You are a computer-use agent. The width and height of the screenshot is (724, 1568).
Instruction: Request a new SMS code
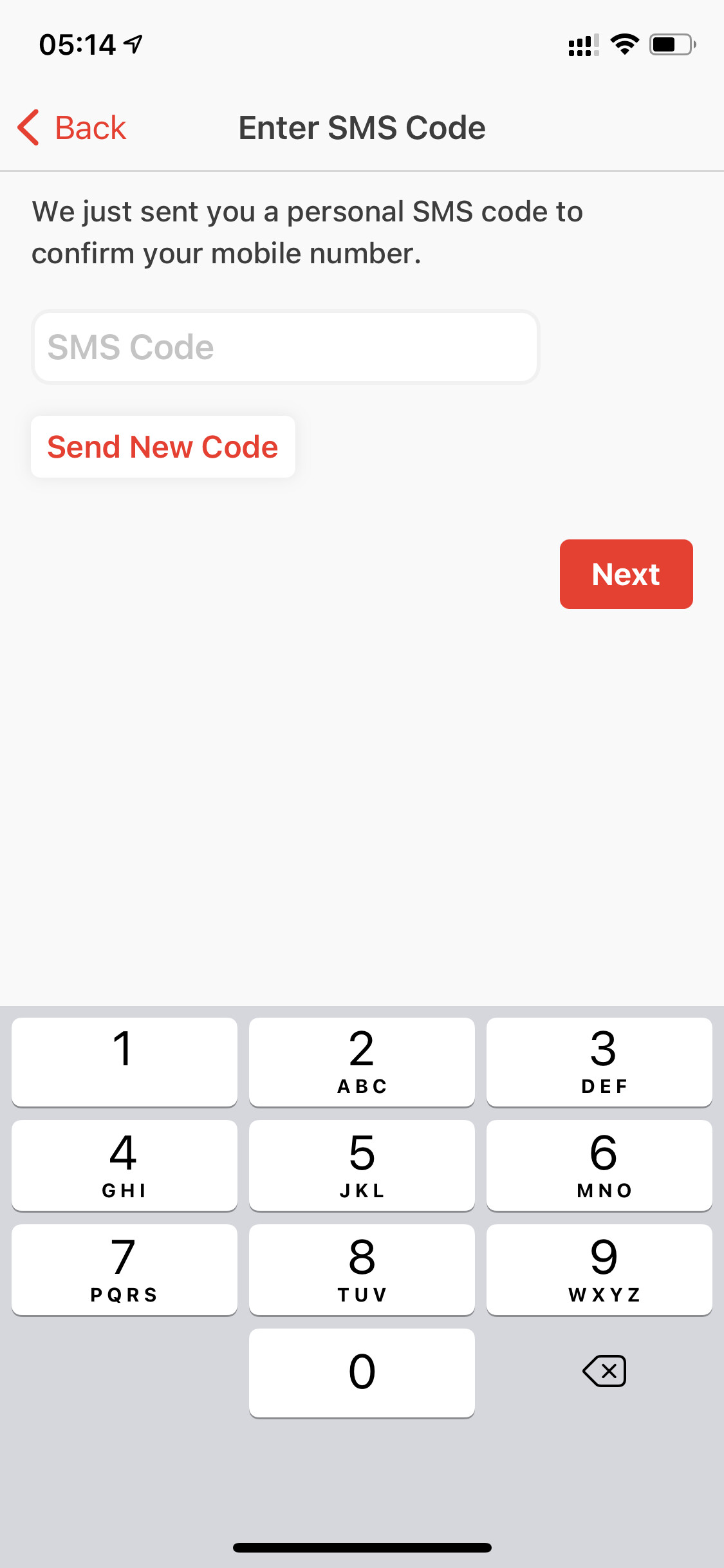[163, 447]
